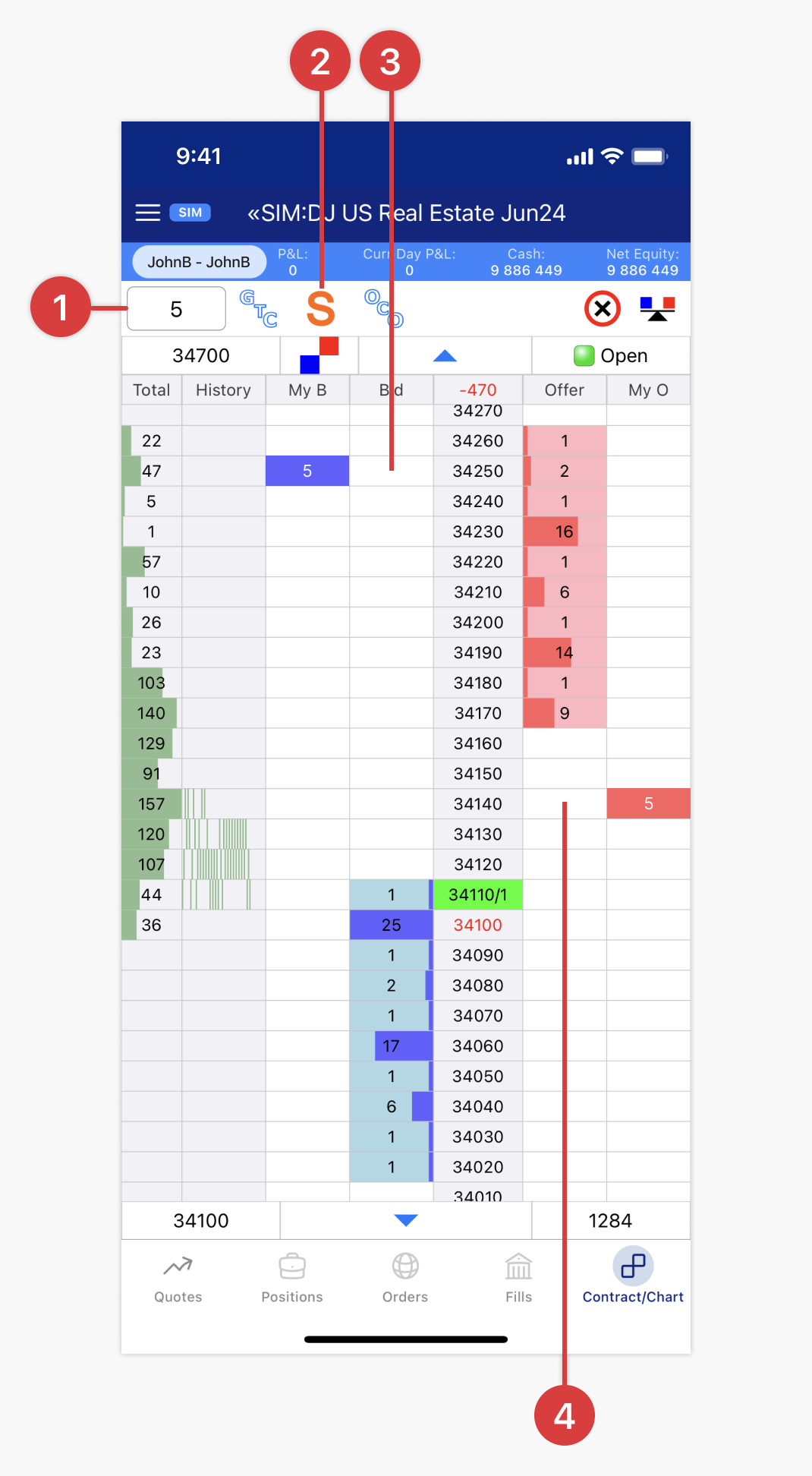Click the order quantity field showing 5
The width and height of the screenshot is (812, 1476).
pyautogui.click(x=175, y=308)
